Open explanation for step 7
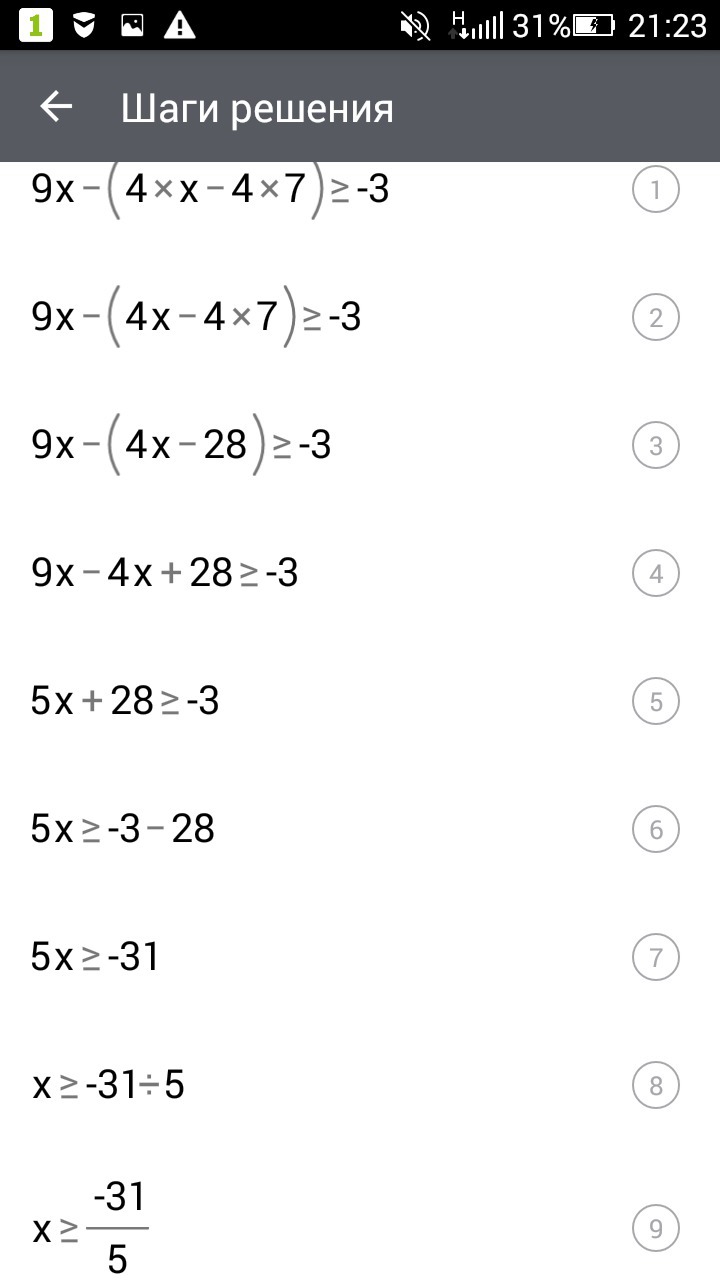Image resolution: width=720 pixels, height=1280 pixels. point(656,958)
